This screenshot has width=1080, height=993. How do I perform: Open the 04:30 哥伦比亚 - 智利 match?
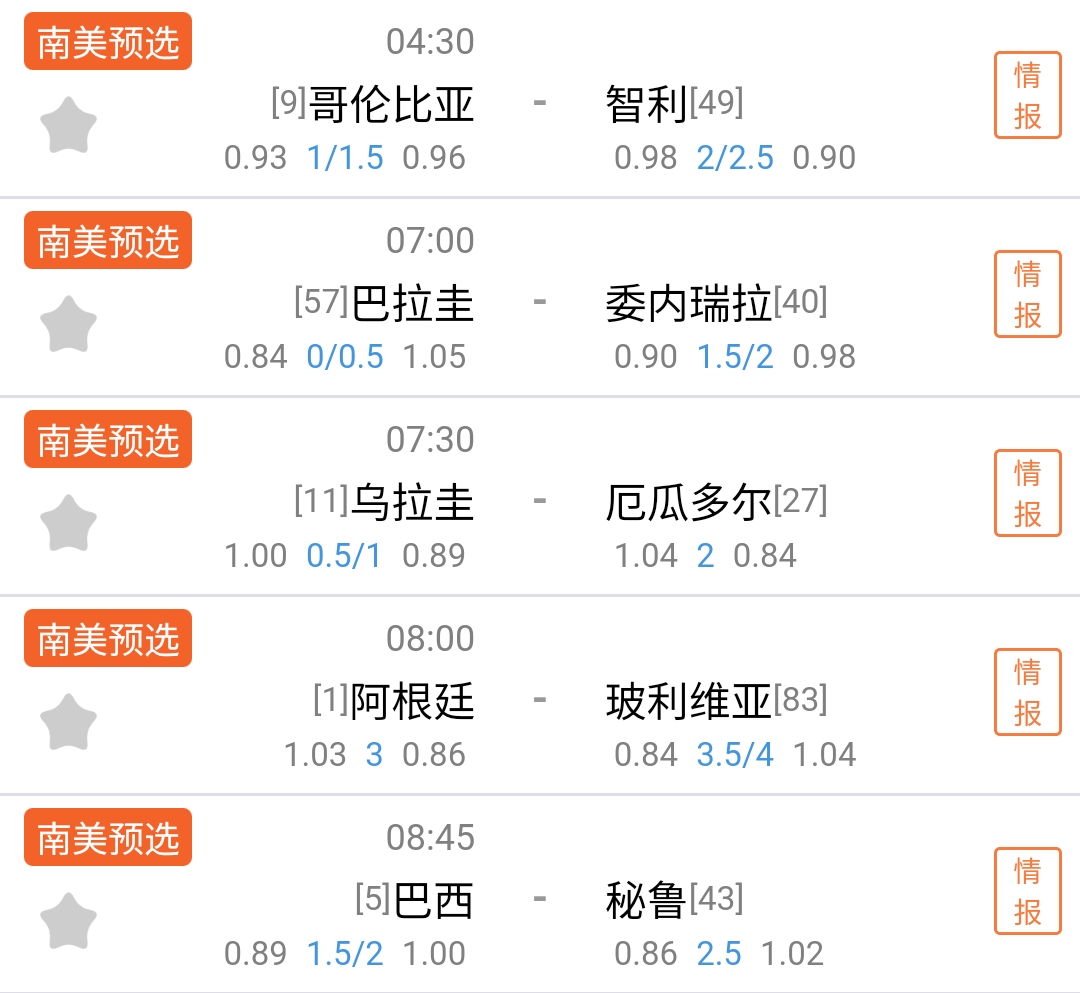point(540,103)
